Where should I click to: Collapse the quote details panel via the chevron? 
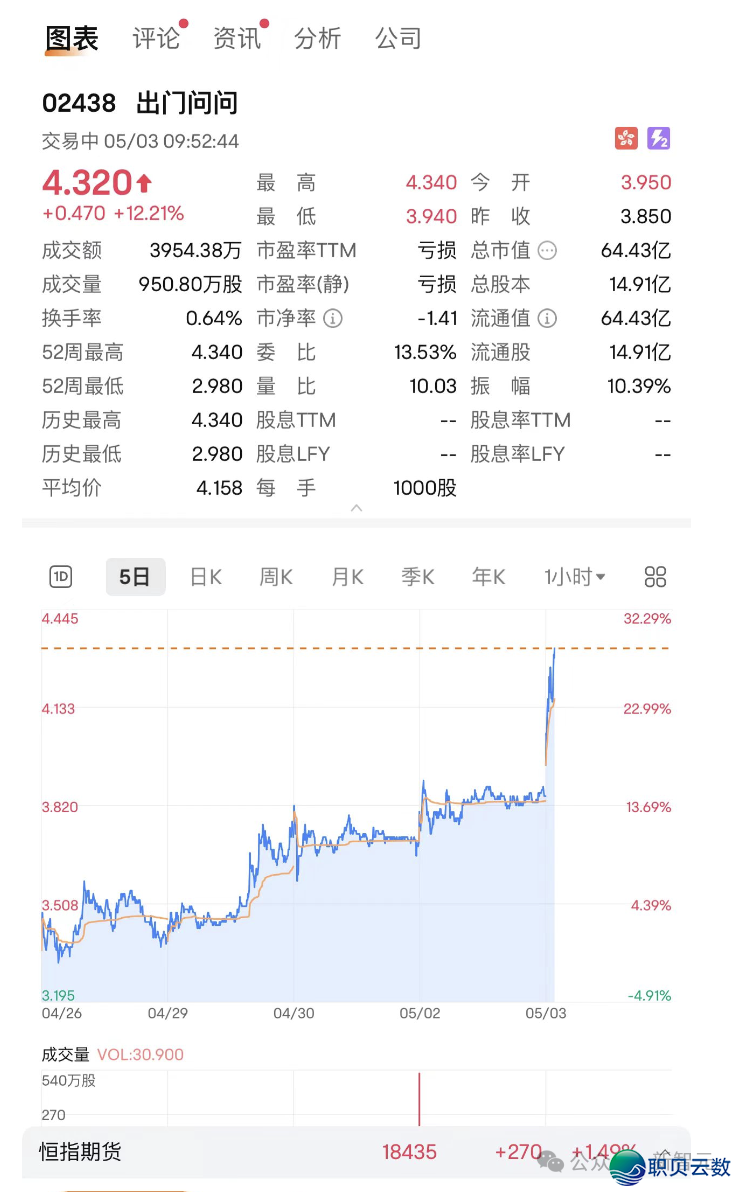(x=356, y=508)
